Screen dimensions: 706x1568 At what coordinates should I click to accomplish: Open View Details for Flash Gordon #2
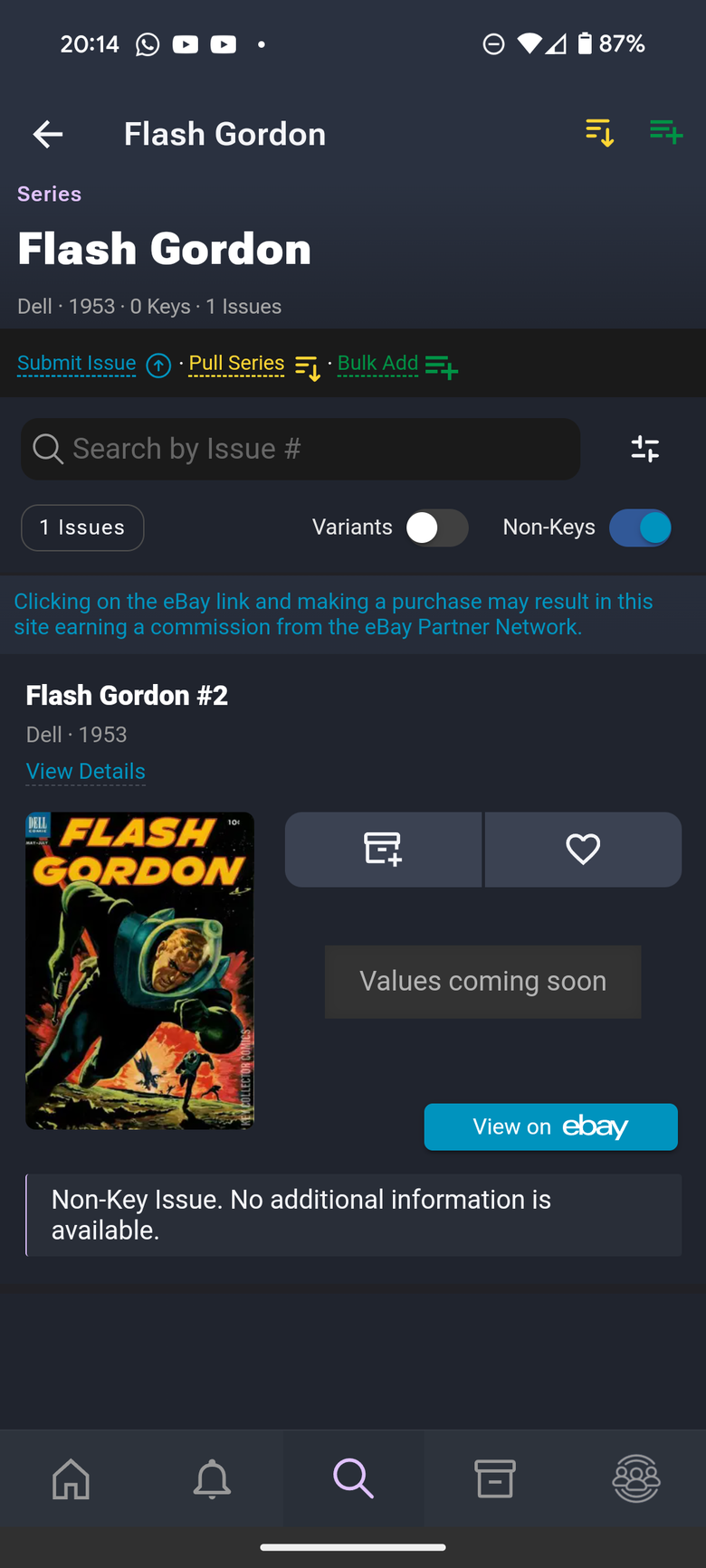(x=86, y=771)
